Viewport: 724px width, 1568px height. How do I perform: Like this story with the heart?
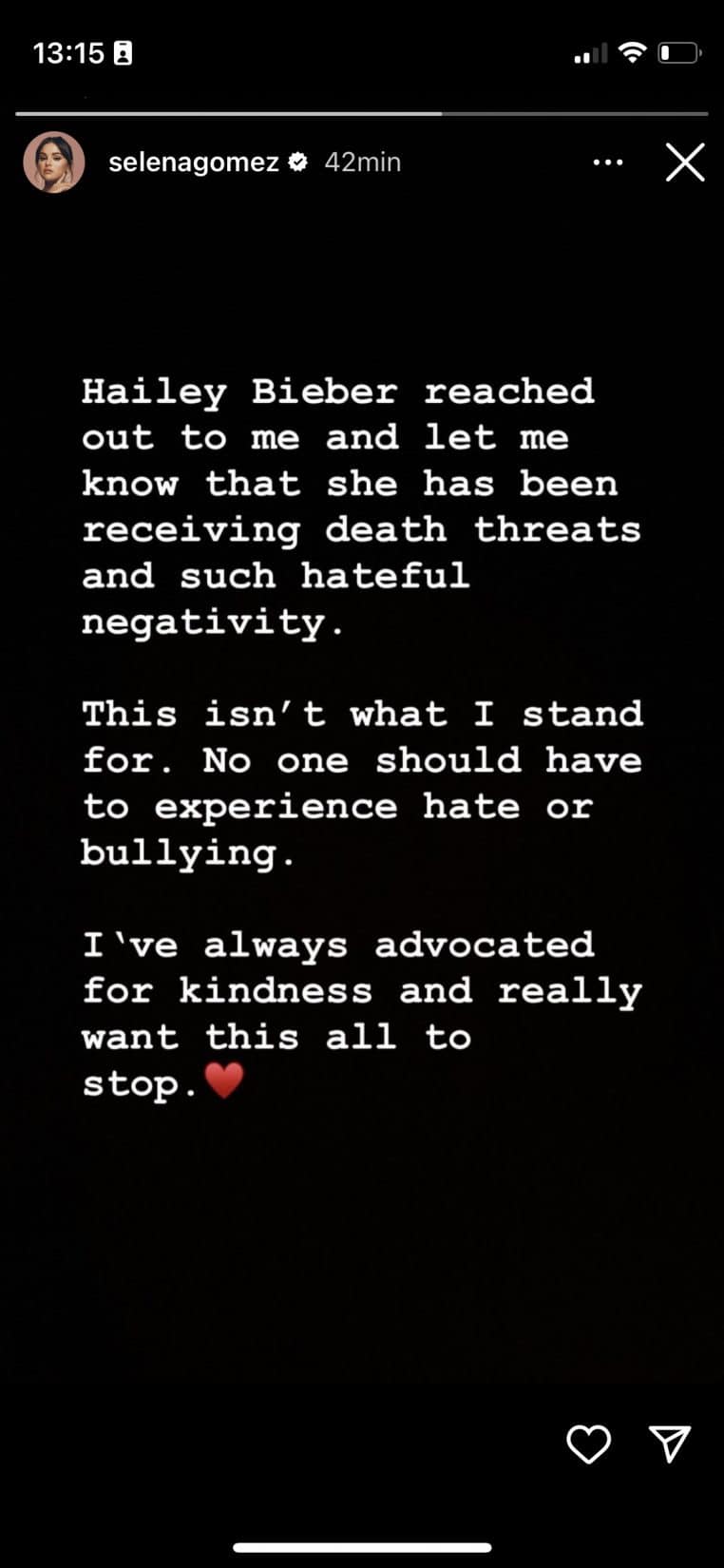click(588, 1444)
